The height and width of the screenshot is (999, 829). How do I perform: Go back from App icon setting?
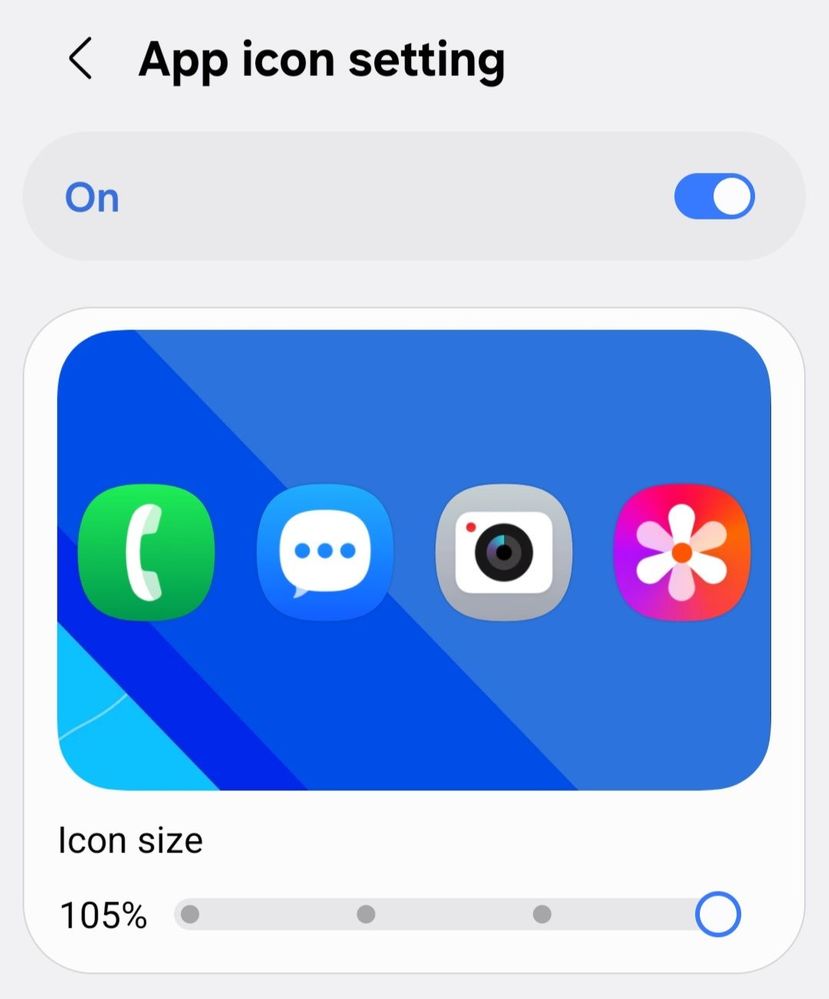[80, 60]
